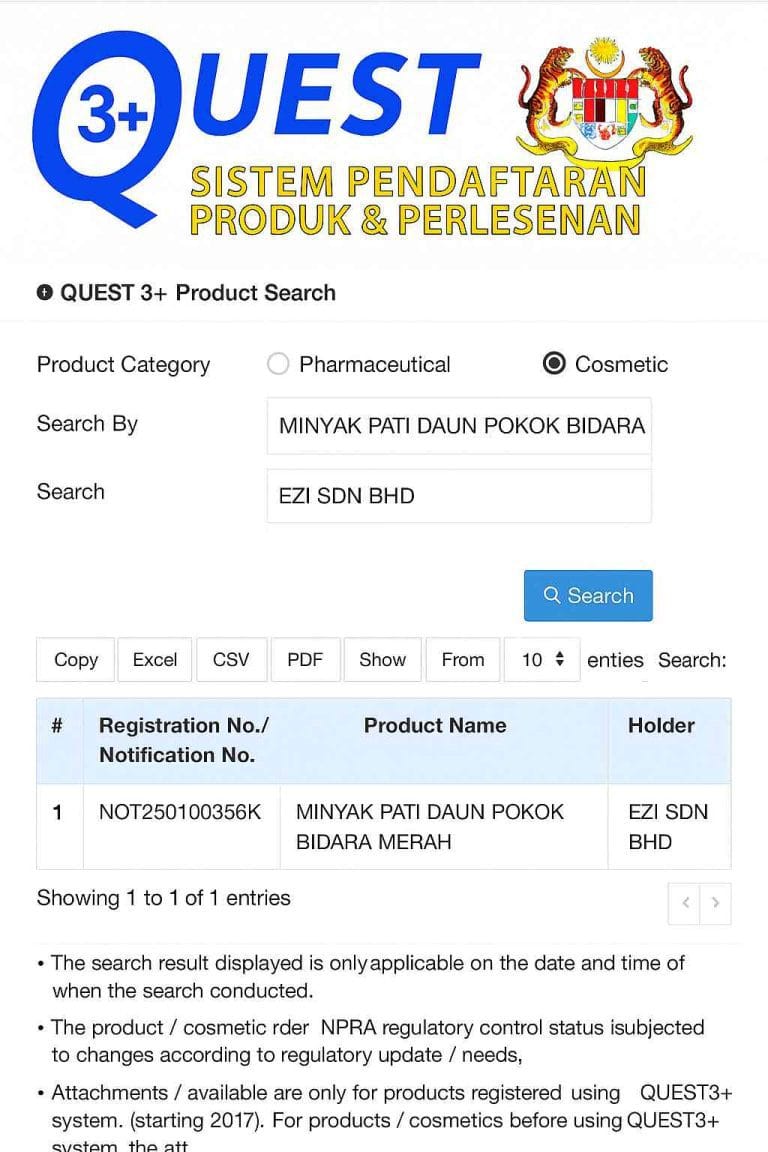This screenshot has width=768, height=1152.
Task: Tap the Show button
Action: coord(383,660)
